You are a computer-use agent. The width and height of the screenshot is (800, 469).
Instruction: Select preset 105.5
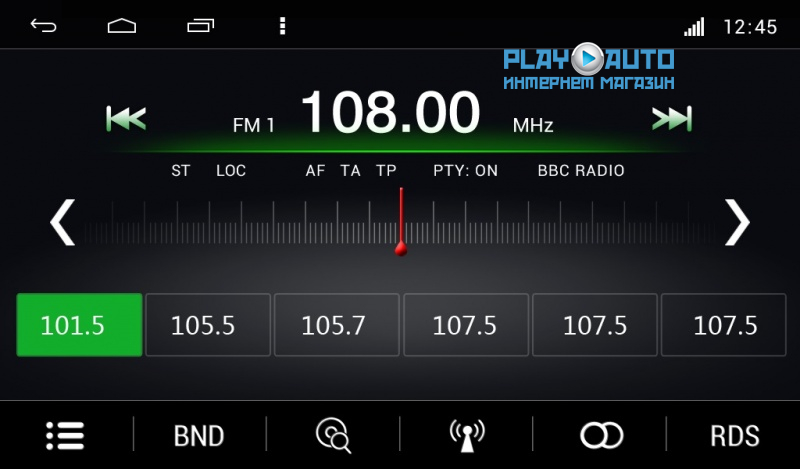pos(208,325)
